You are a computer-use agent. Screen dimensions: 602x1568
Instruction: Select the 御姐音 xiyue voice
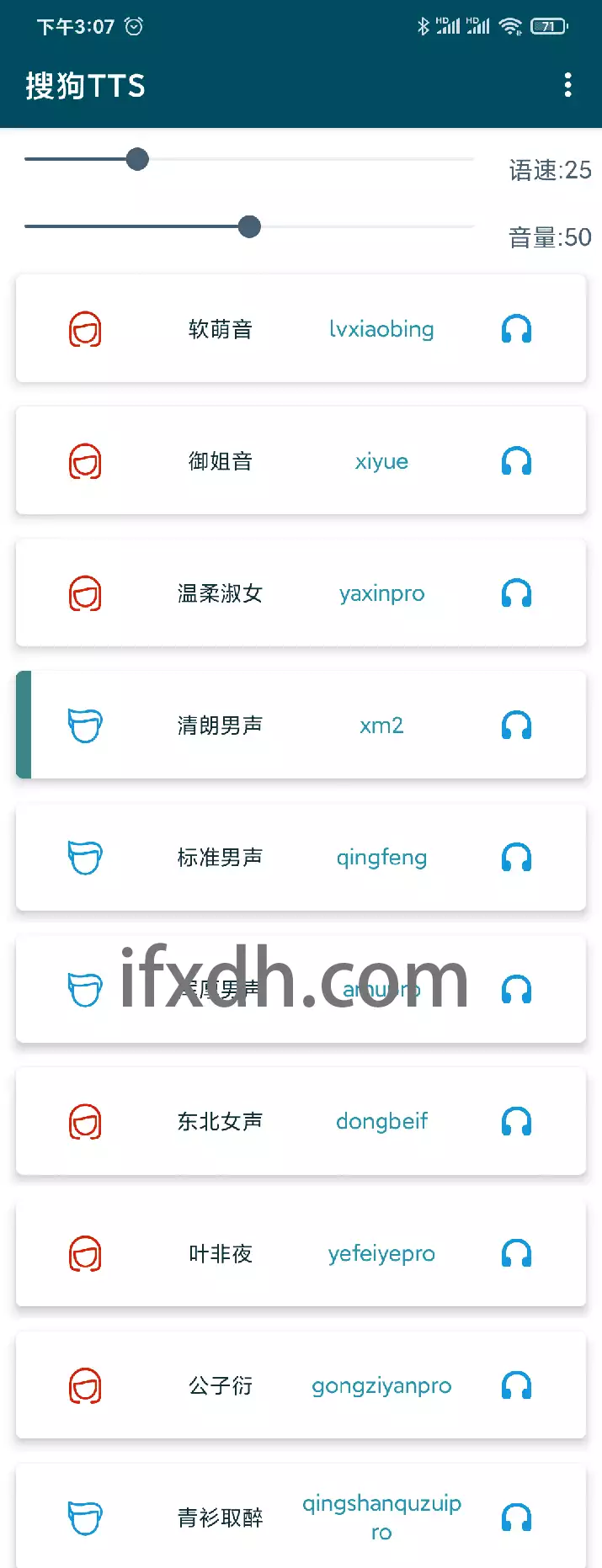tap(253, 461)
